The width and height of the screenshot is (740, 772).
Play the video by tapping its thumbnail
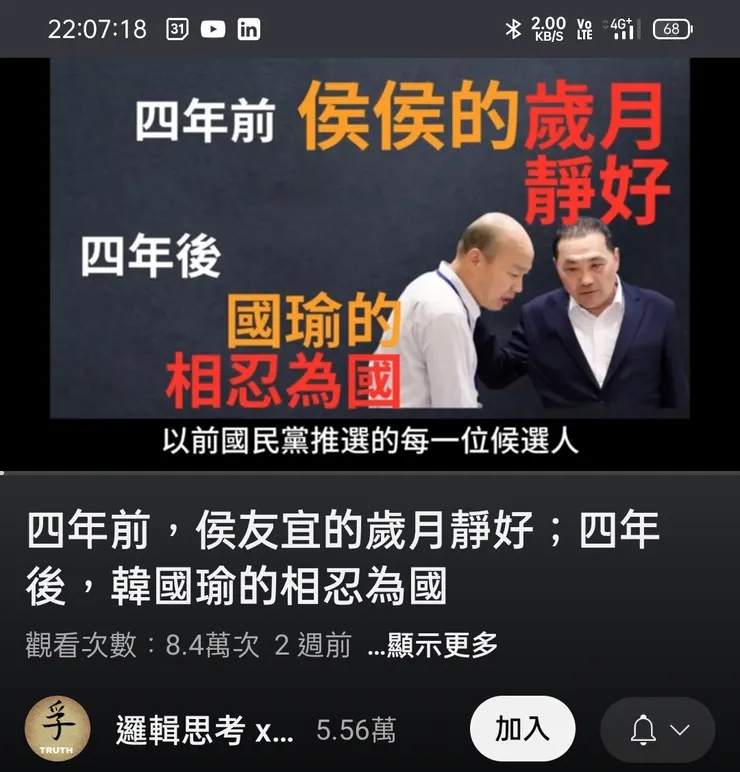click(370, 255)
